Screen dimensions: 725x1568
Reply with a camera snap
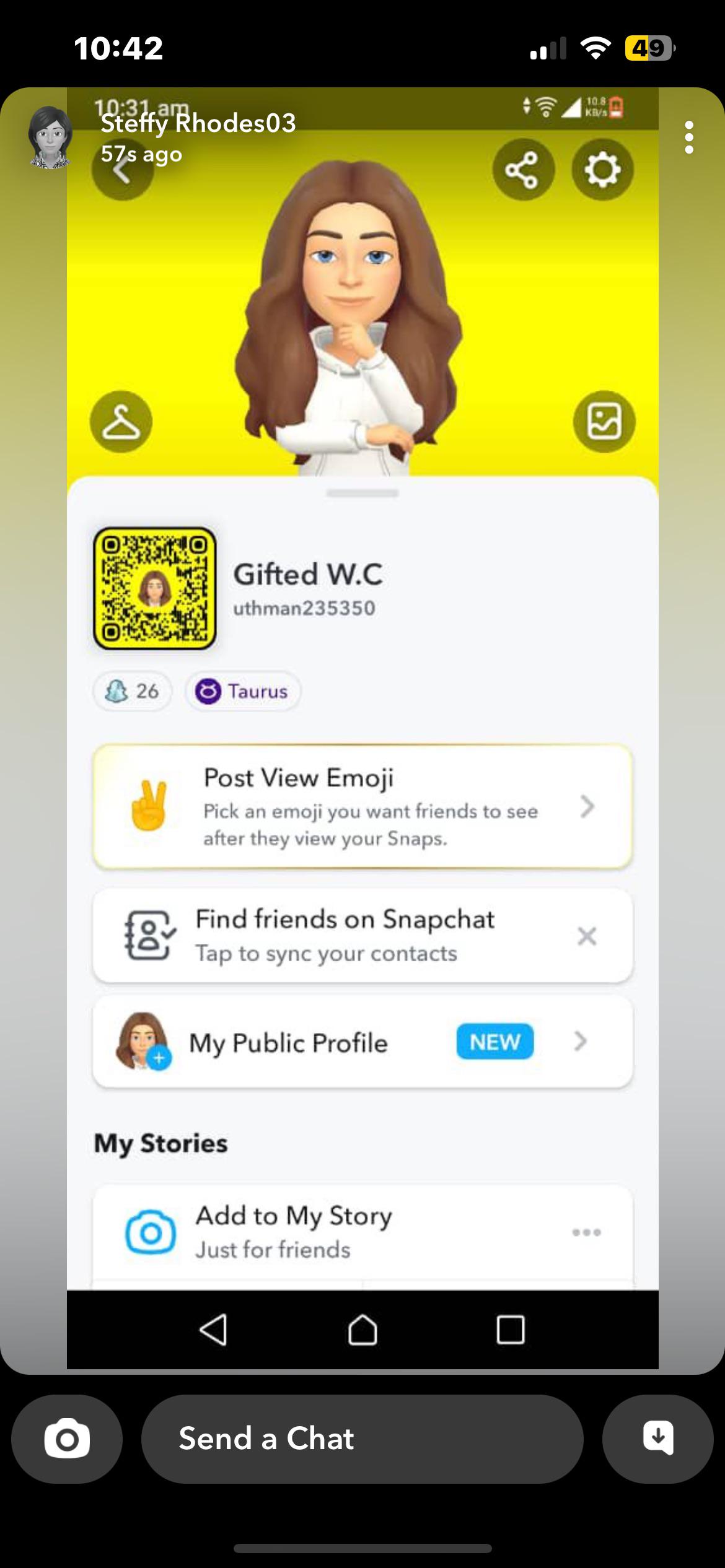[67, 1438]
